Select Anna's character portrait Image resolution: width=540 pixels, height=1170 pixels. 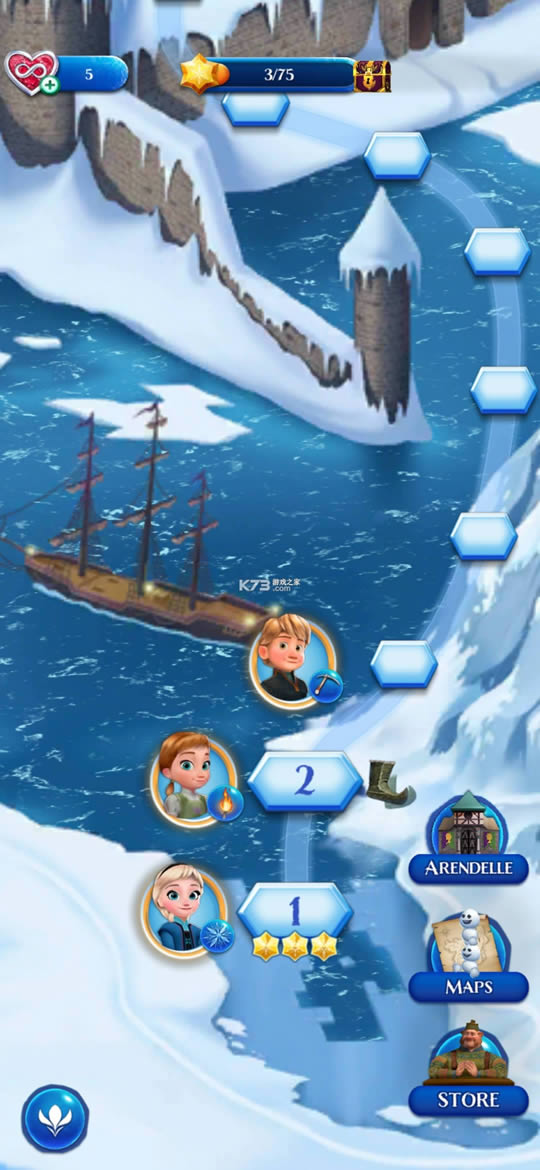point(194,779)
